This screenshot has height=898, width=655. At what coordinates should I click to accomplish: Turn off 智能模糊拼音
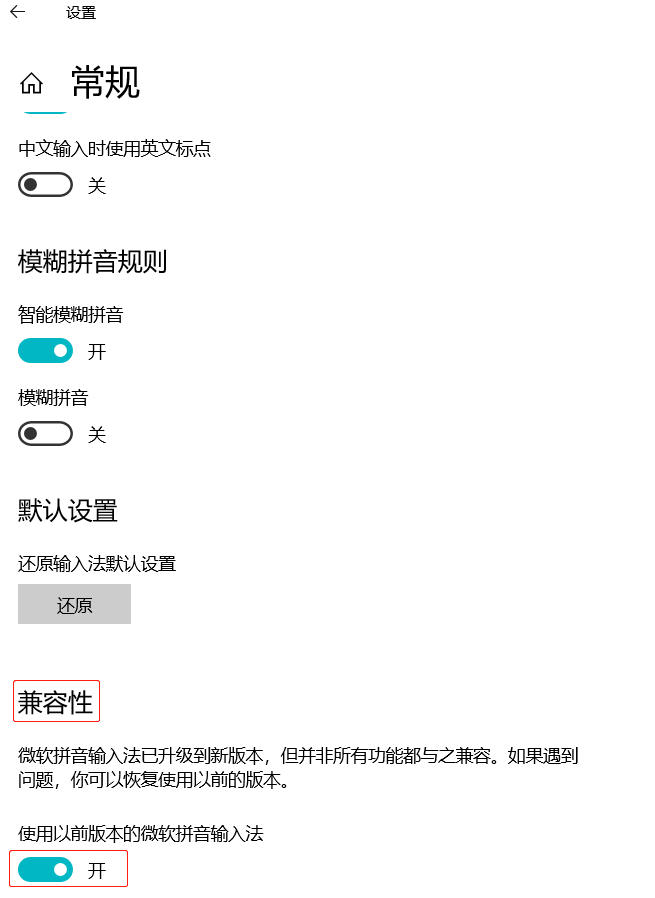(x=46, y=351)
